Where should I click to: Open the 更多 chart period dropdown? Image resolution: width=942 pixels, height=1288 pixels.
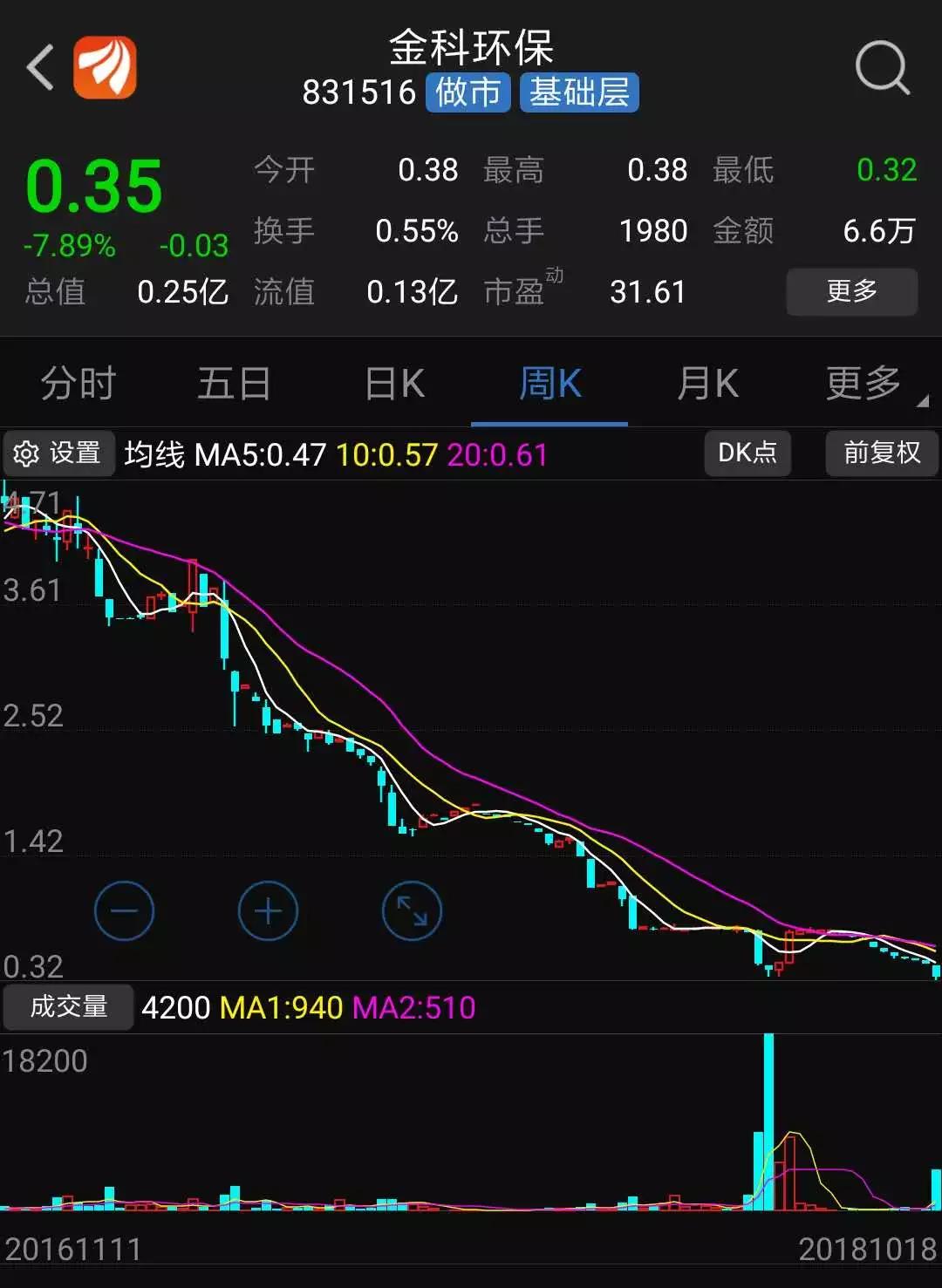click(x=865, y=384)
